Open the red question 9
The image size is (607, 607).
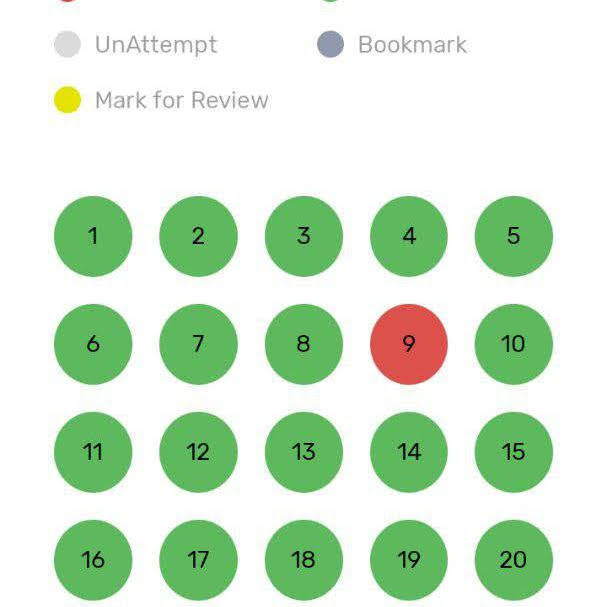coord(409,344)
